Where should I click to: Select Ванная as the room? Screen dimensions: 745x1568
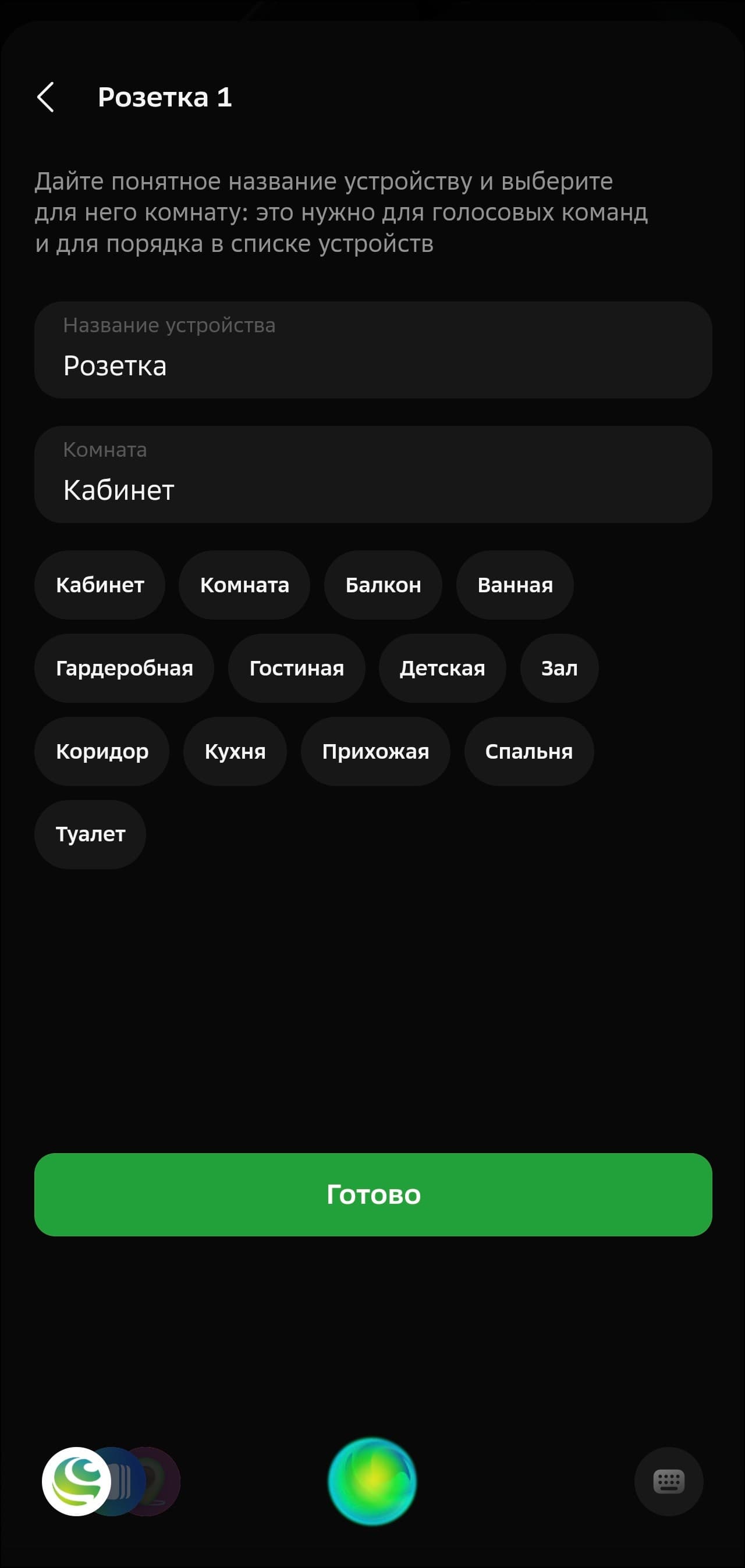pos(515,585)
